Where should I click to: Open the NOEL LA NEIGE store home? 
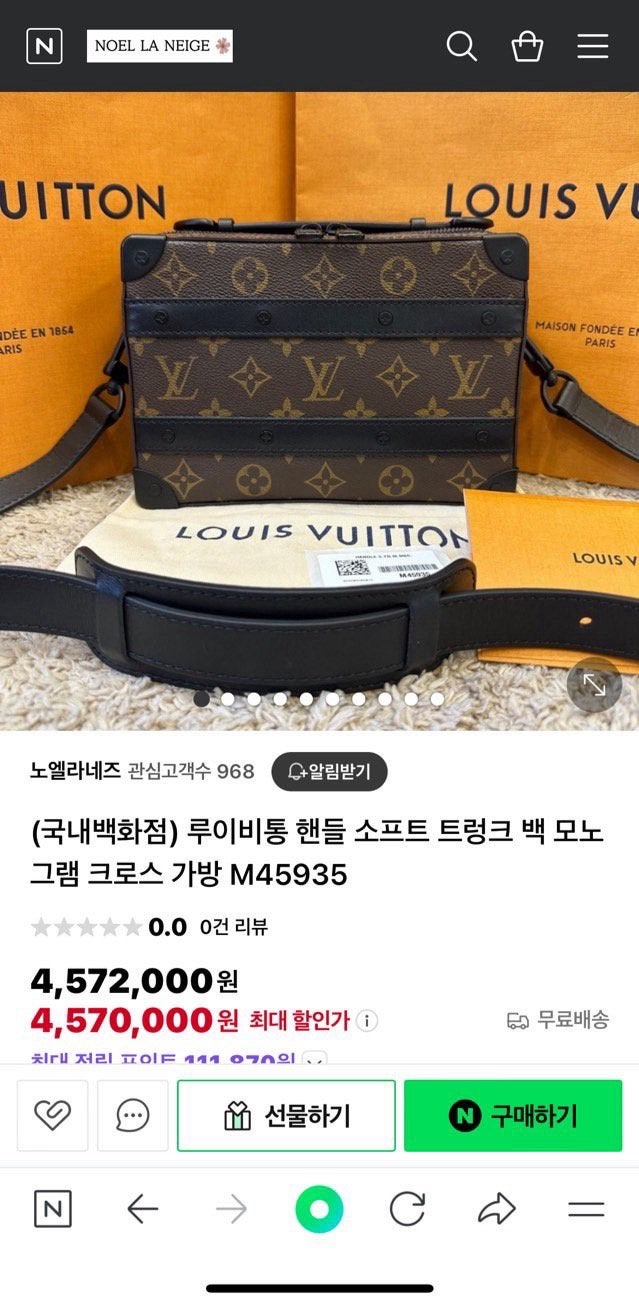(160, 46)
